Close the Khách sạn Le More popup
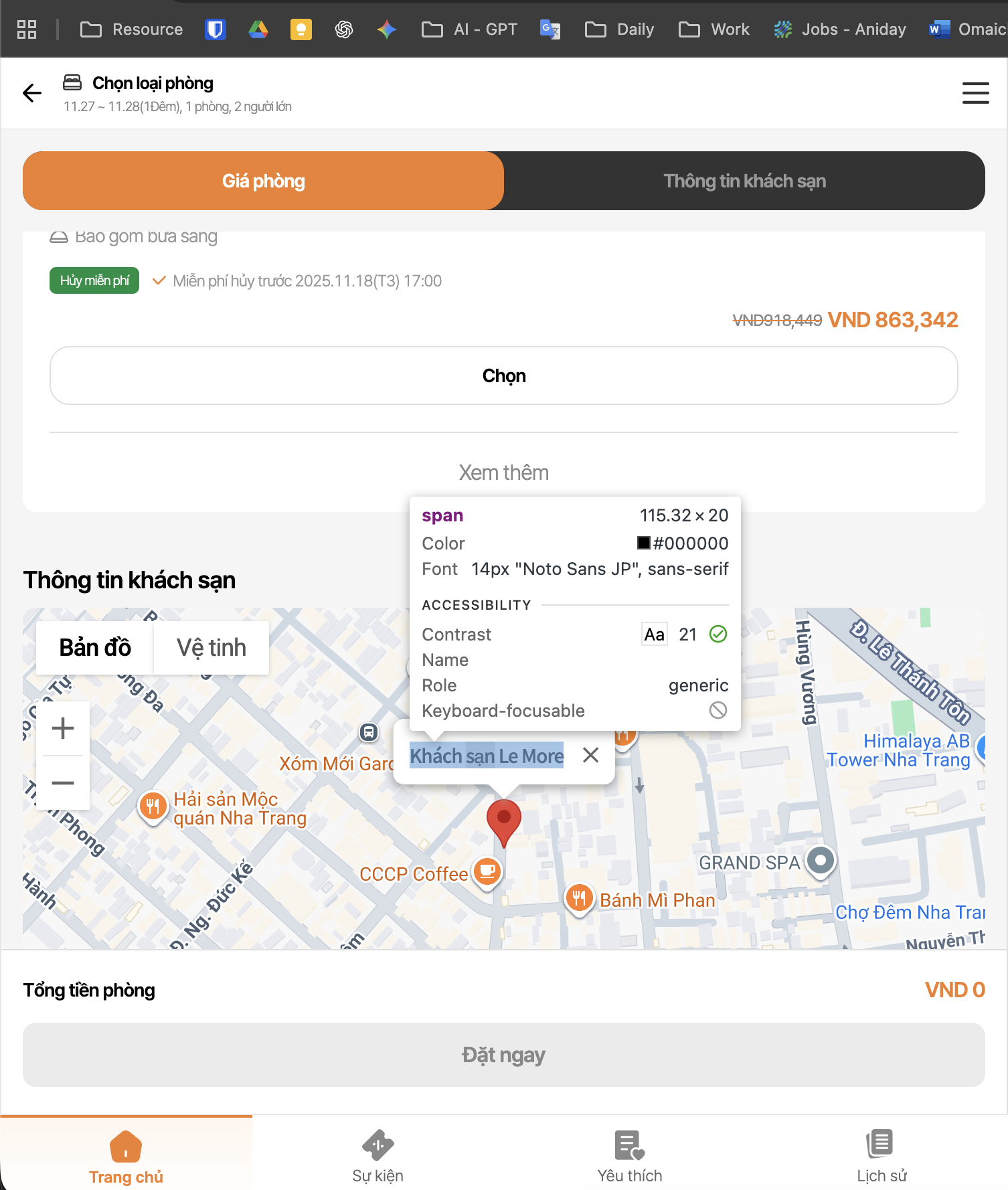 point(590,756)
